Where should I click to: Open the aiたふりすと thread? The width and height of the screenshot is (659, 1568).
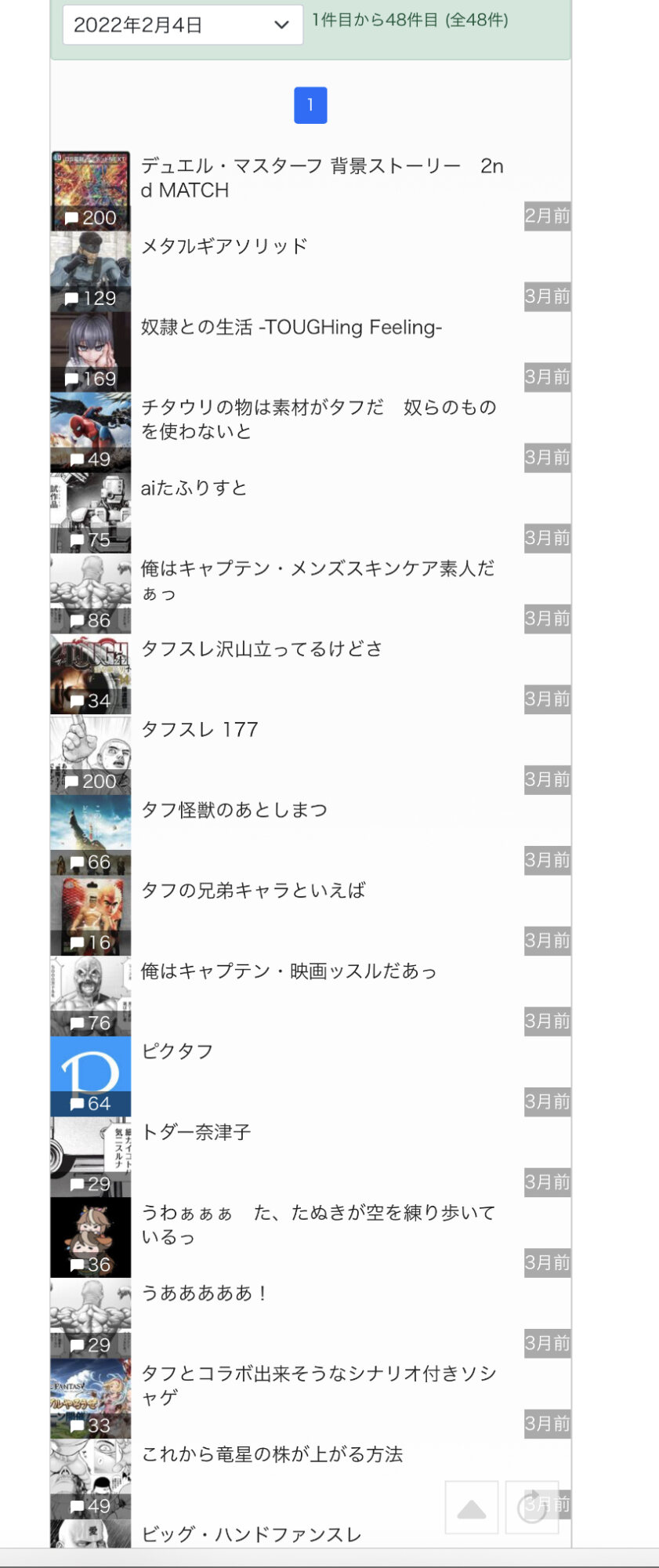pos(194,488)
